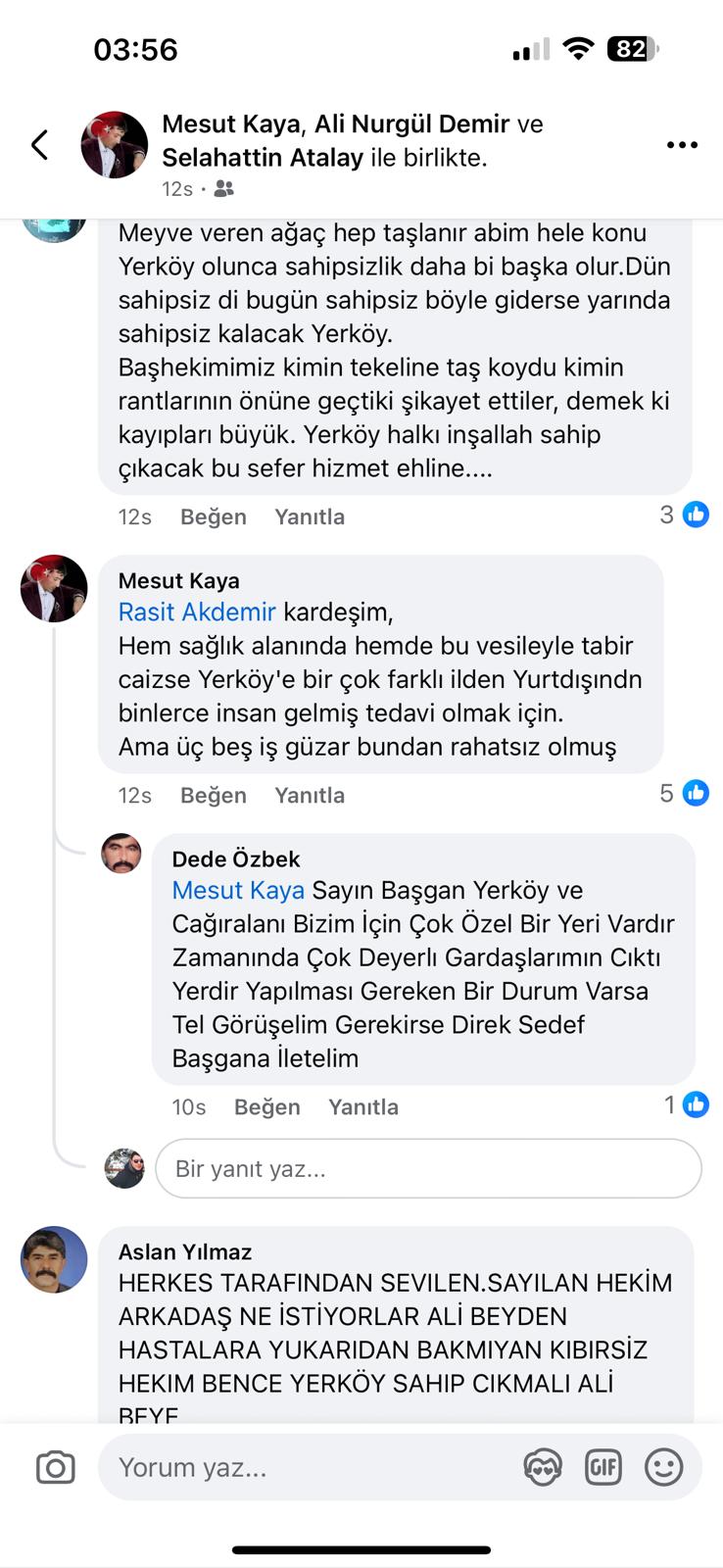The height and width of the screenshot is (1568, 723).
Task: Open the tagged Rasit Akdemir profile link
Action: (x=197, y=612)
